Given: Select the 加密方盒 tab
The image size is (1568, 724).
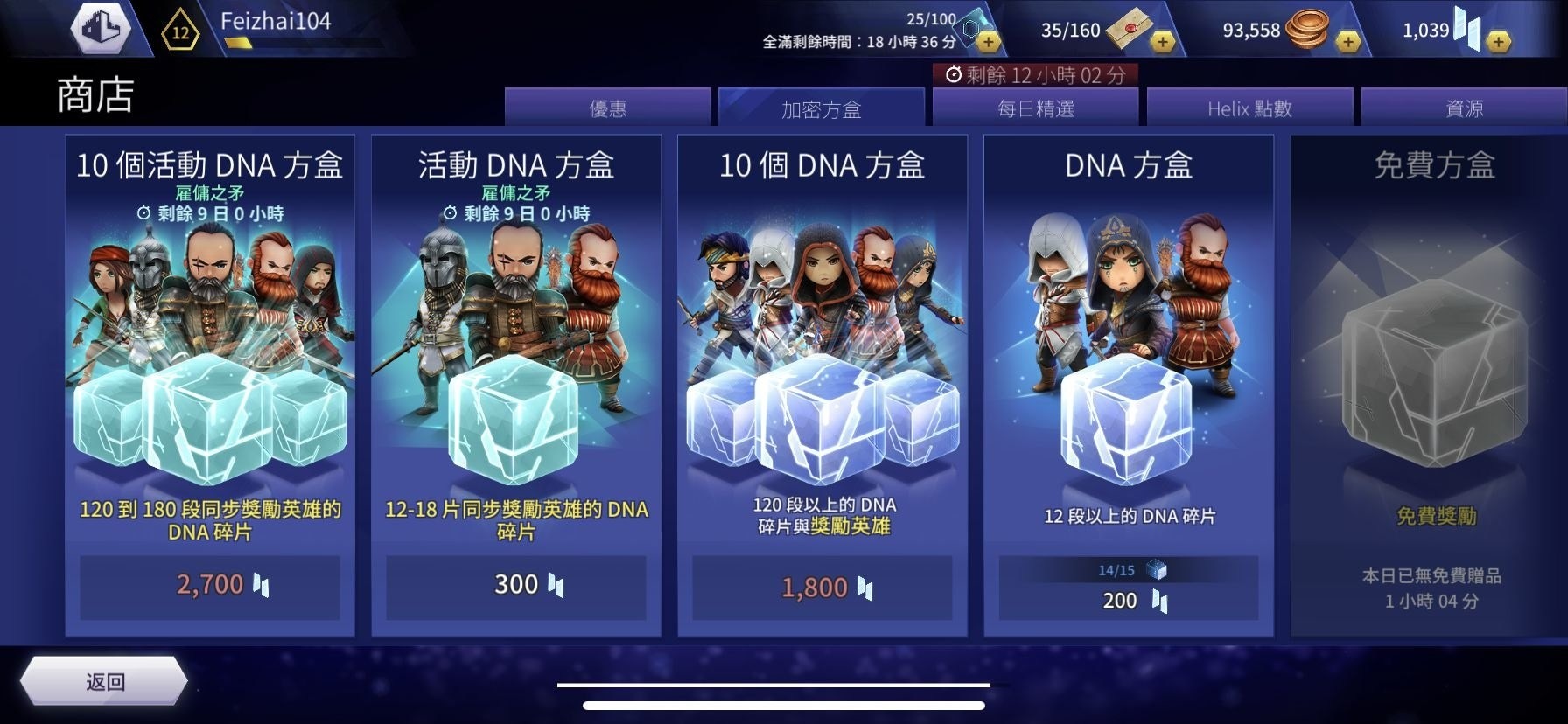Looking at the screenshot, I should click(821, 108).
